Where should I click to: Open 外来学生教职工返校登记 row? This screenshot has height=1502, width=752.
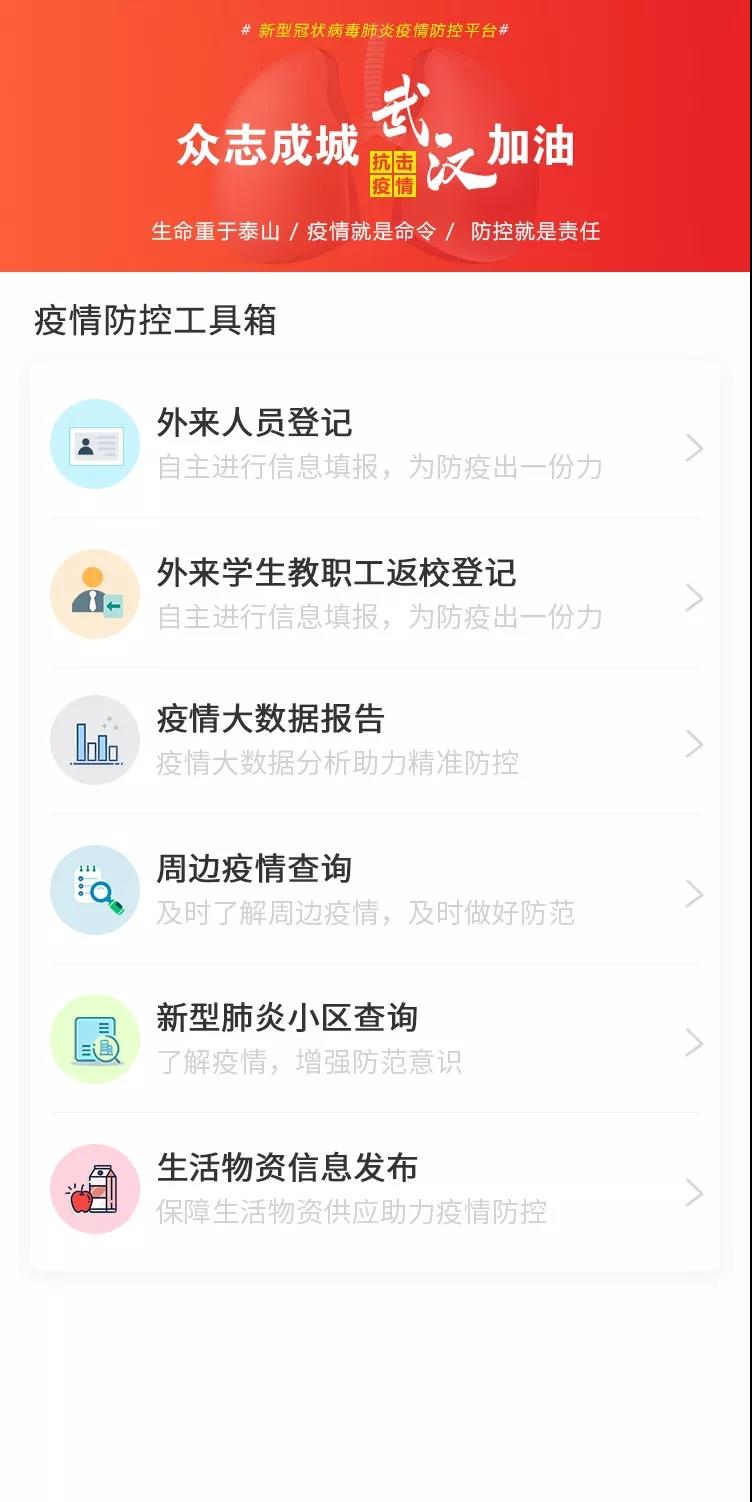tap(375, 593)
